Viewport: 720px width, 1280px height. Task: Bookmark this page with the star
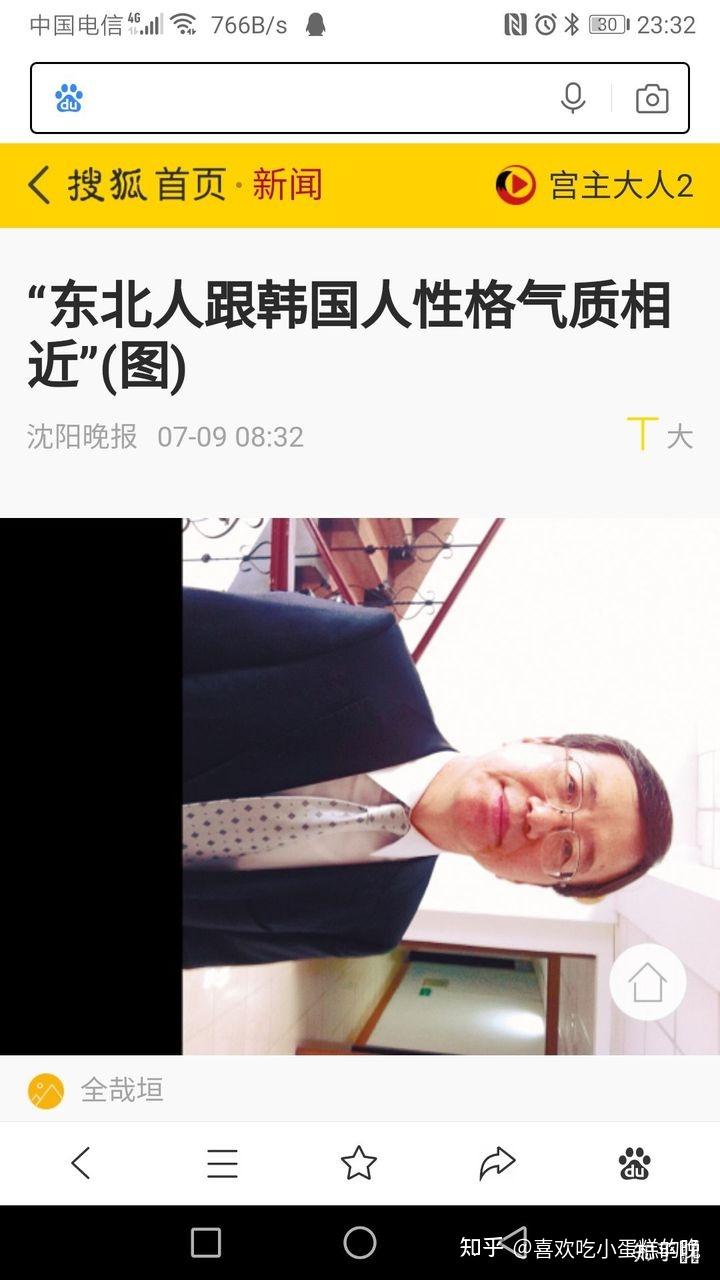[359, 1163]
